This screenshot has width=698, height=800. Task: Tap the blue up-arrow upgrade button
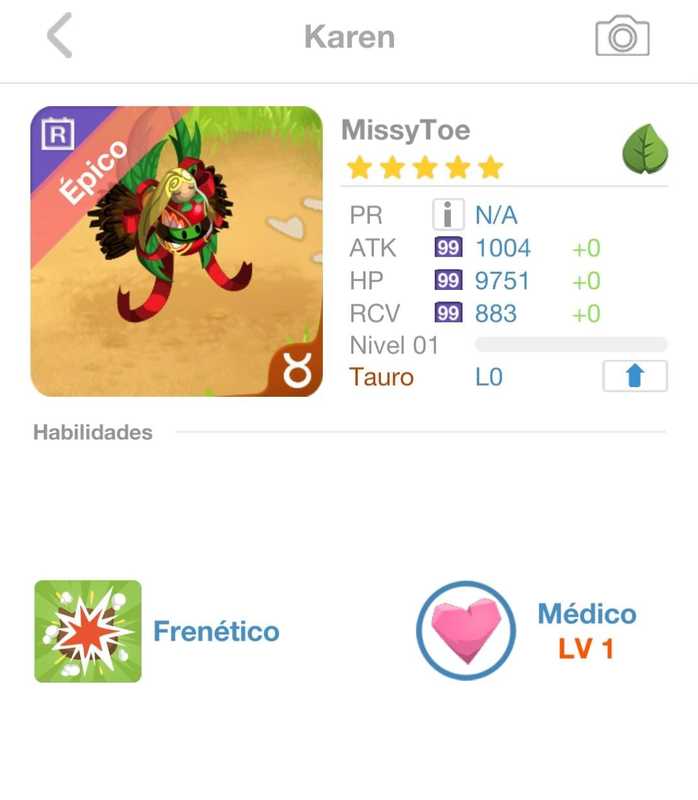[634, 376]
